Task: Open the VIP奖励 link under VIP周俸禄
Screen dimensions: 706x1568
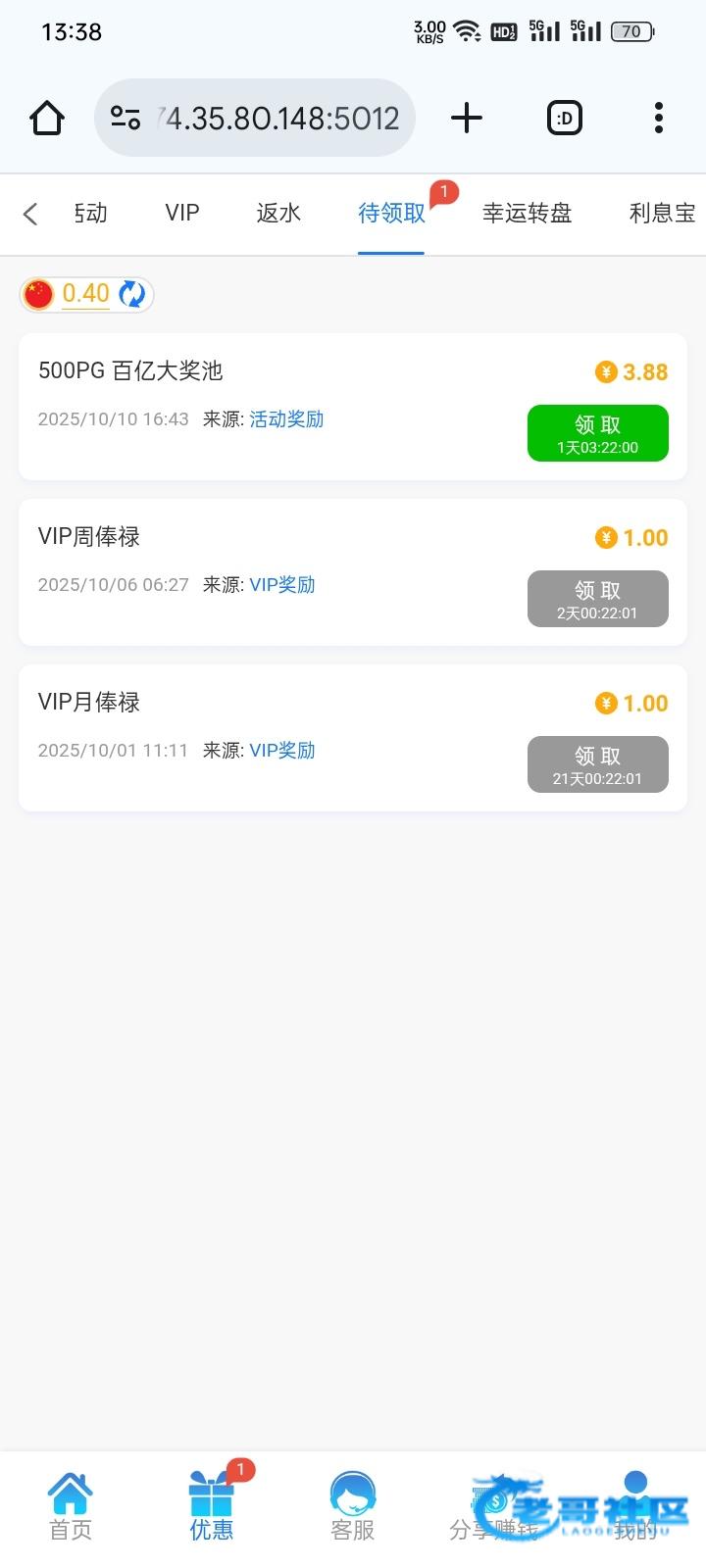Action: point(282,585)
